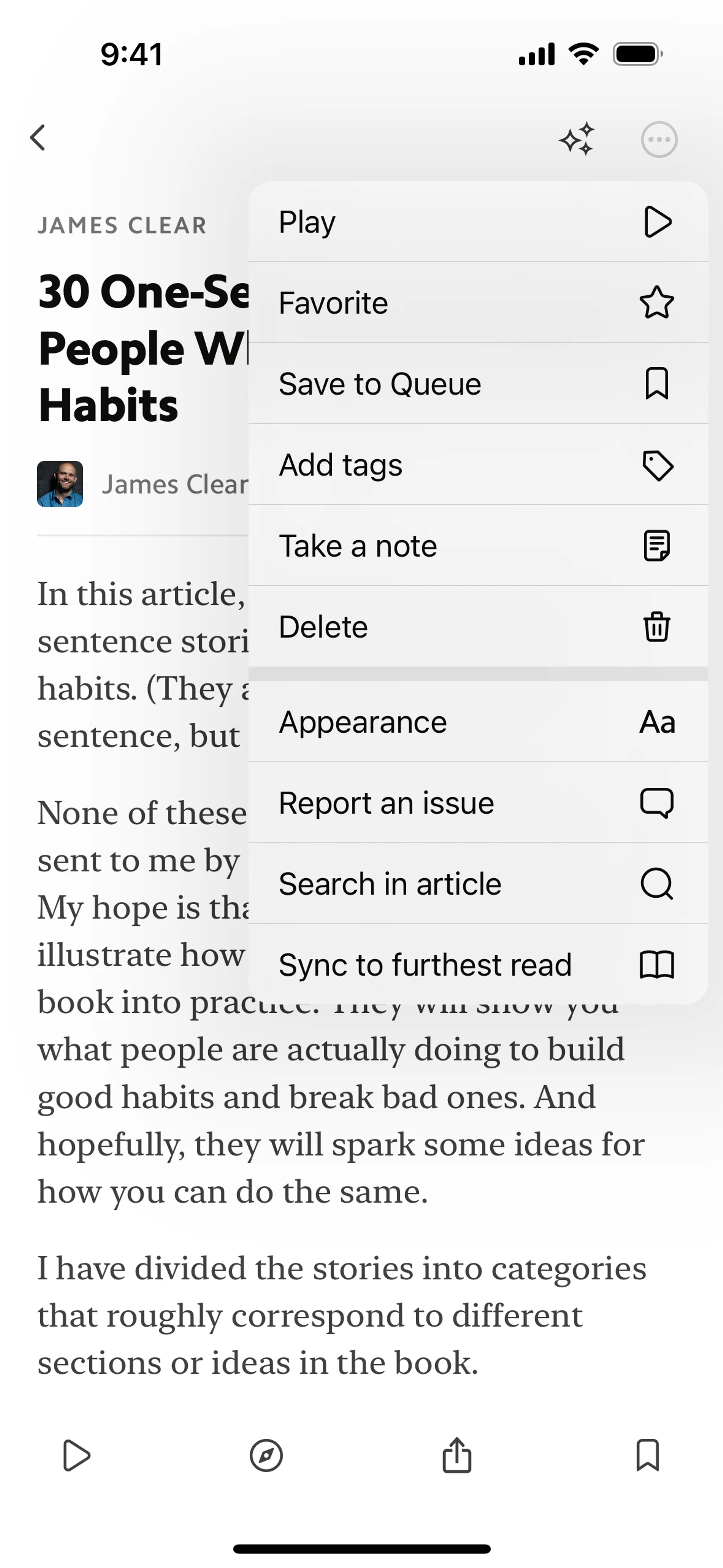Viewport: 723px width, 1568px height.
Task: Go back using the top-left arrow
Action: 38,138
